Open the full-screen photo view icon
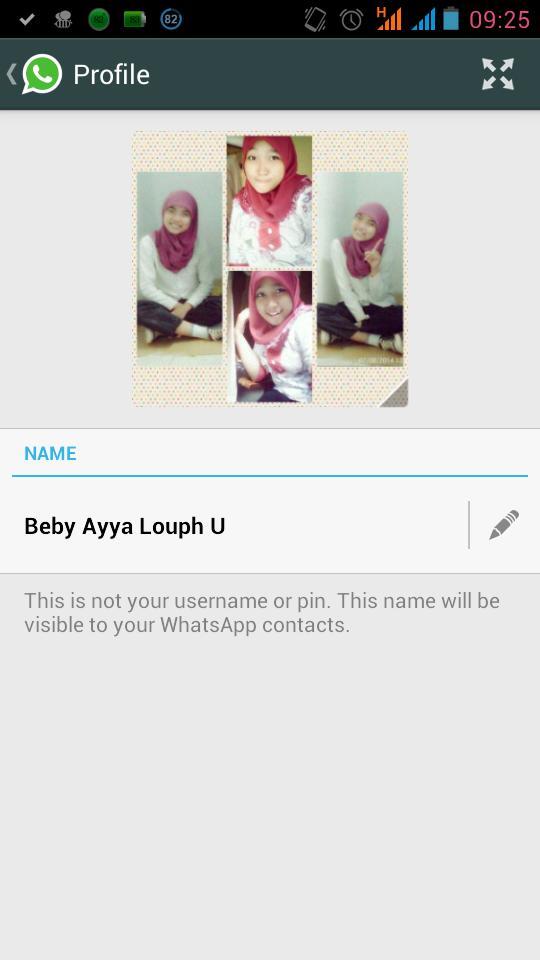Image resolution: width=540 pixels, height=960 pixels. (497, 74)
